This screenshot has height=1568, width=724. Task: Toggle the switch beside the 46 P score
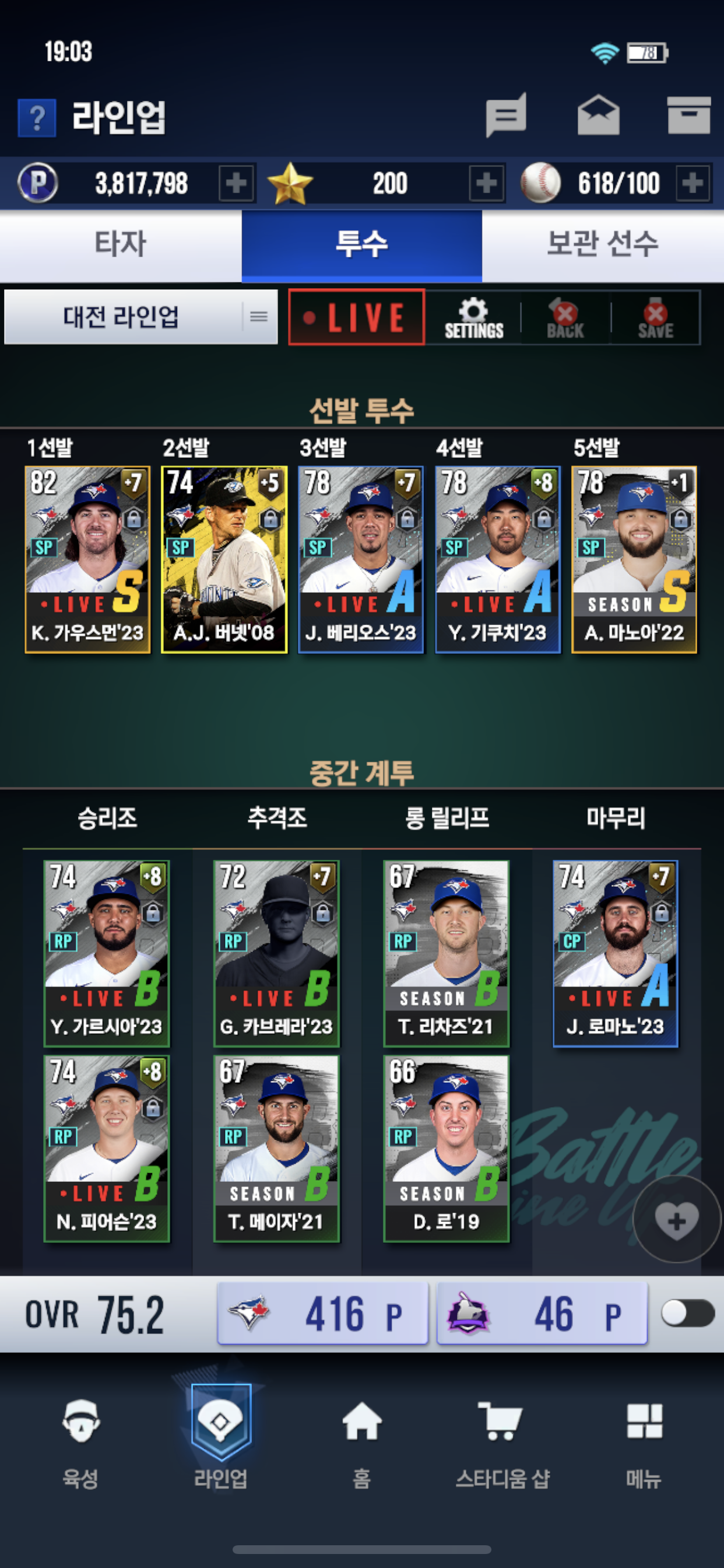pyautogui.click(x=687, y=1312)
